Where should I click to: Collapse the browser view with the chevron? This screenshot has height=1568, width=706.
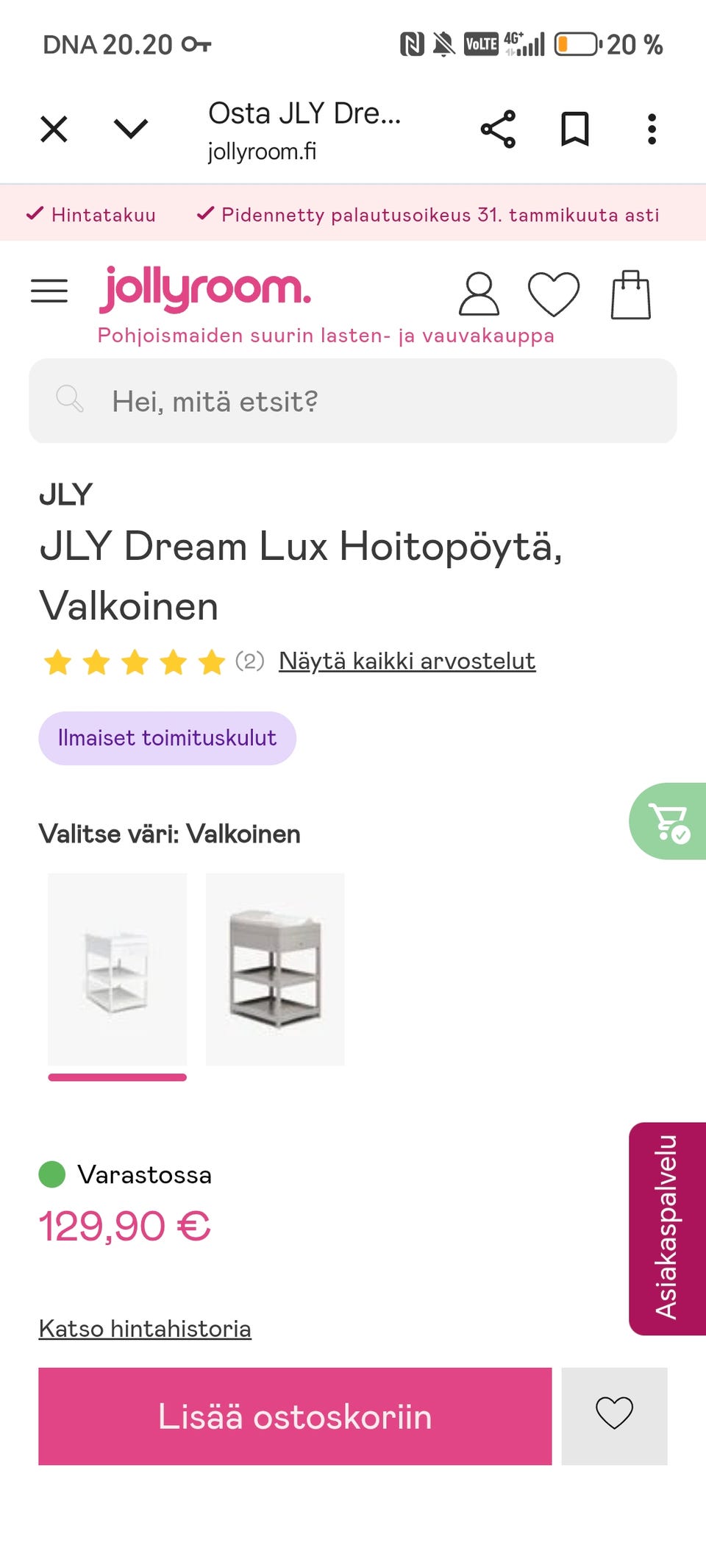pyautogui.click(x=129, y=129)
